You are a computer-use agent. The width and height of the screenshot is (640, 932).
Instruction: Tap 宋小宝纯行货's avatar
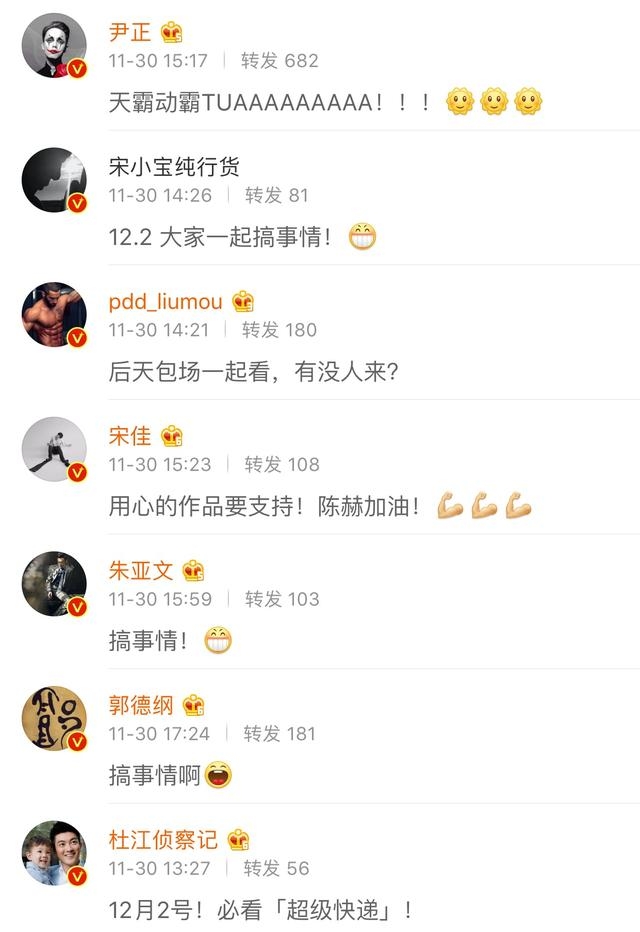click(x=54, y=180)
